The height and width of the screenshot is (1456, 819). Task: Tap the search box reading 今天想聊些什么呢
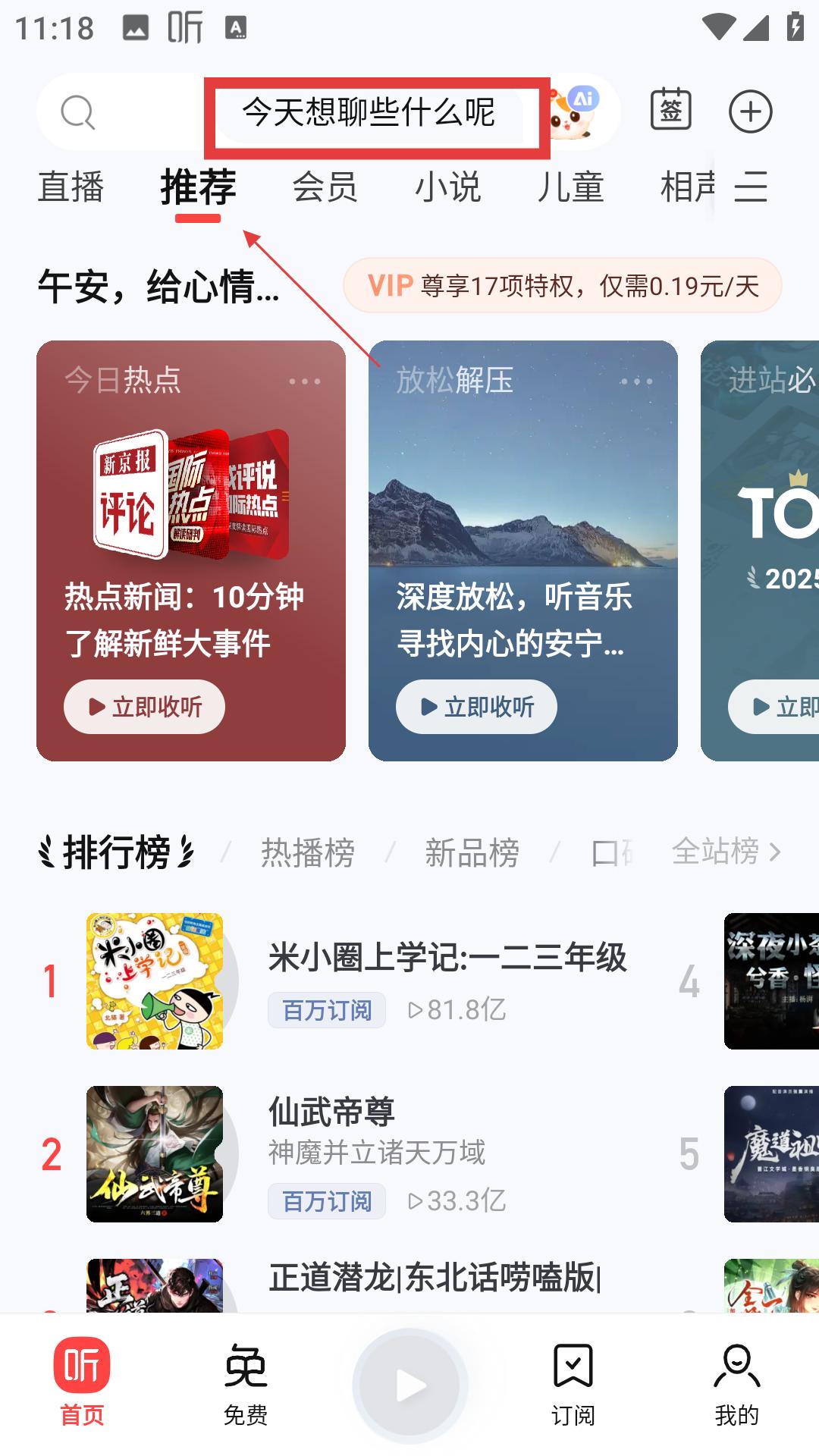369,114
